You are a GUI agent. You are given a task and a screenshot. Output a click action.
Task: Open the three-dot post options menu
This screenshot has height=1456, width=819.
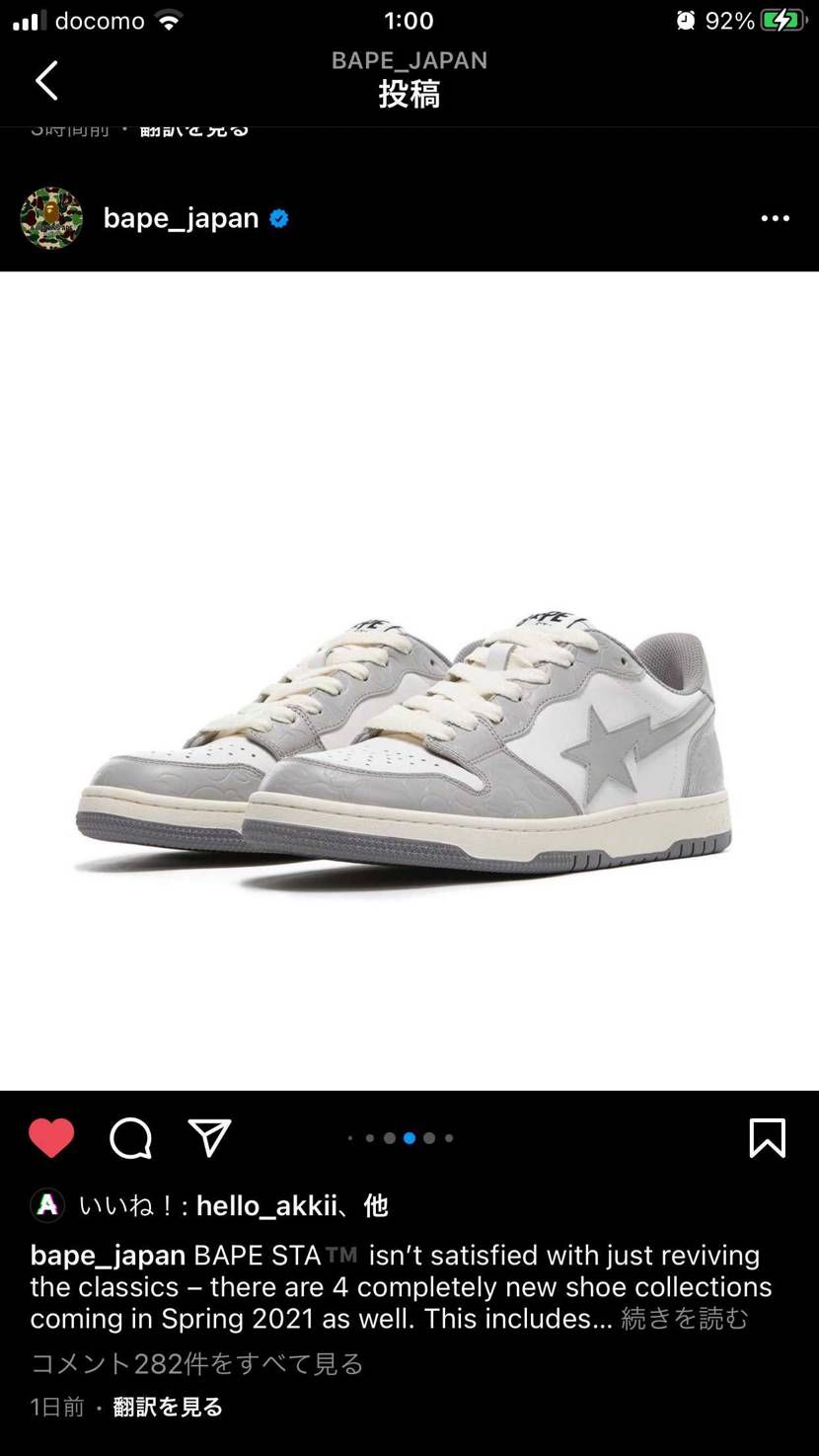(x=775, y=218)
